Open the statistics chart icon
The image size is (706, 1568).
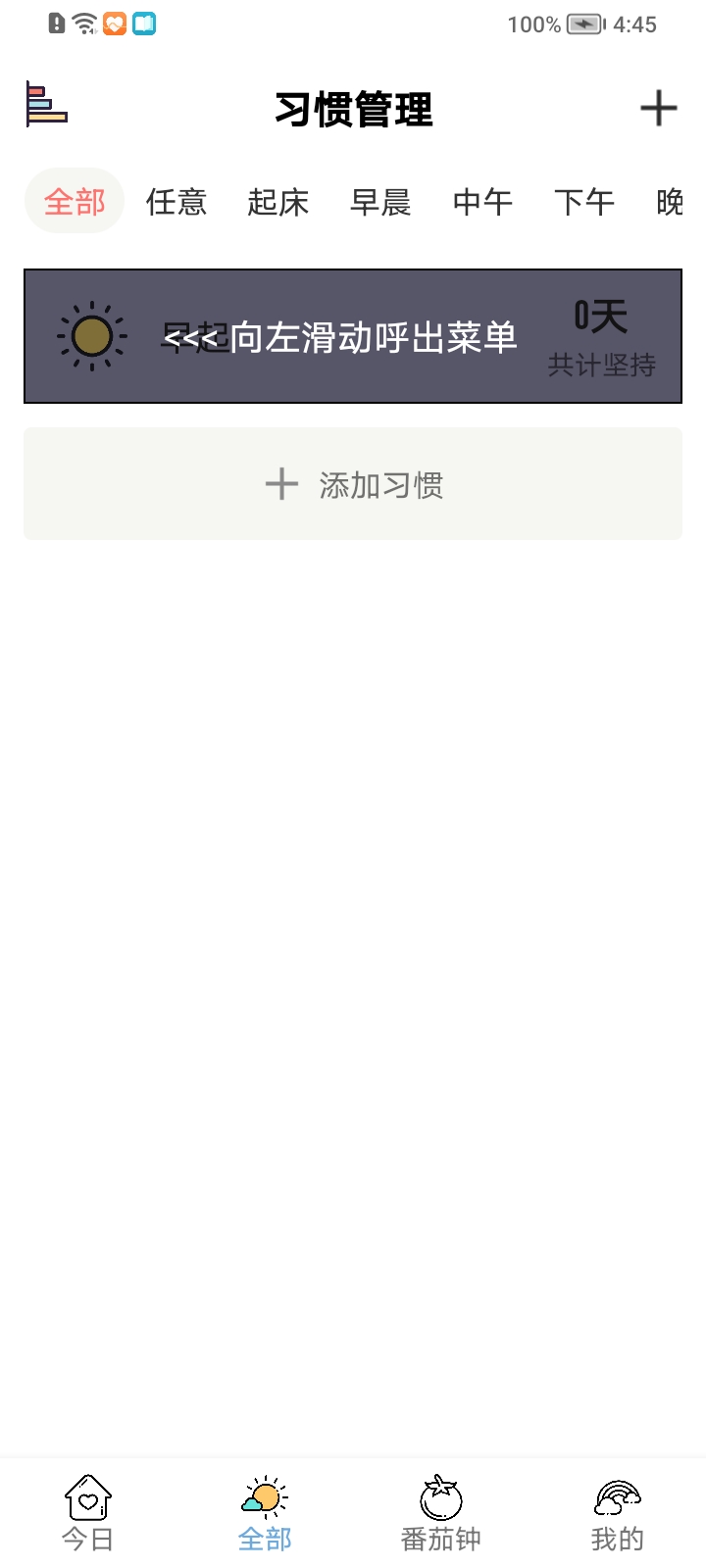click(47, 105)
